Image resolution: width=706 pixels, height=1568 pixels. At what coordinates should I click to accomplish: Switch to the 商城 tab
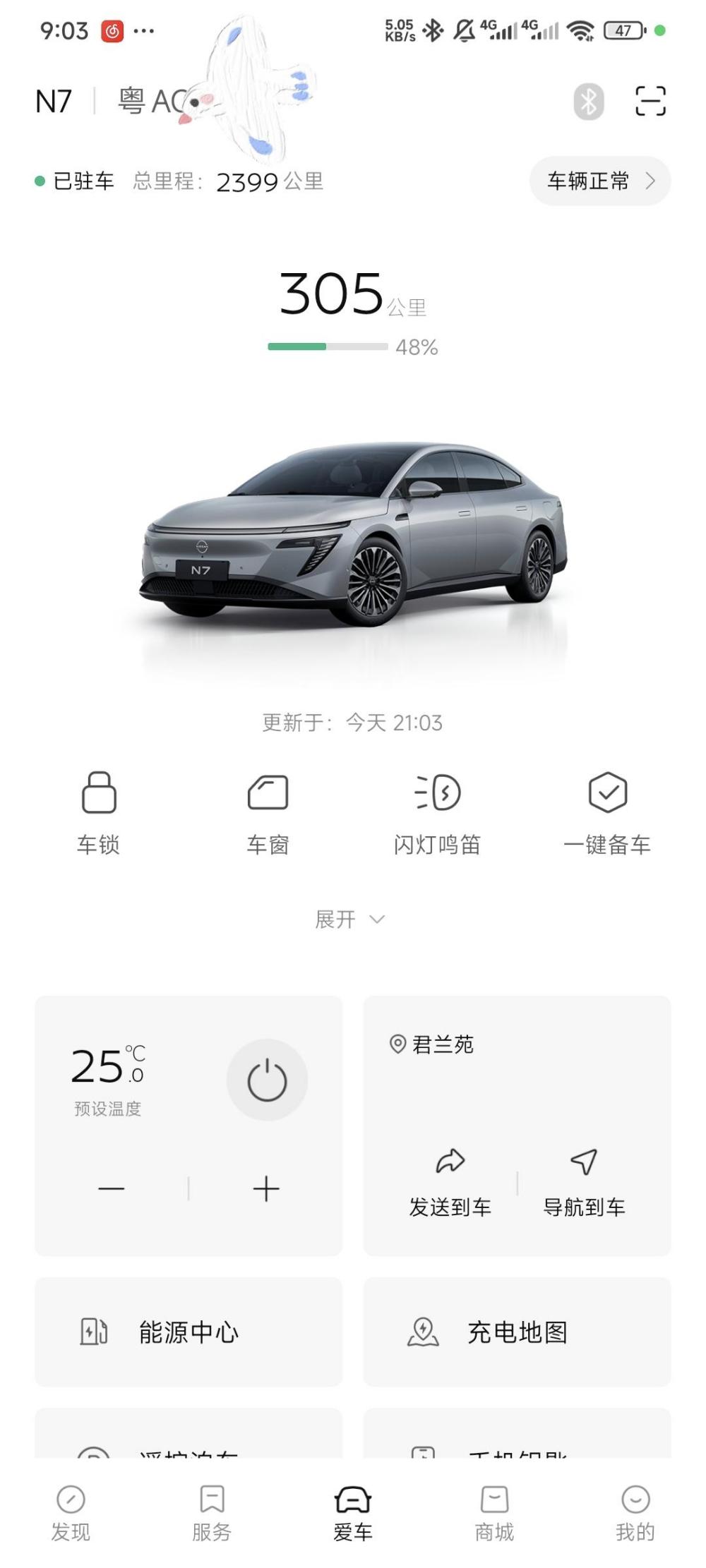click(494, 1512)
